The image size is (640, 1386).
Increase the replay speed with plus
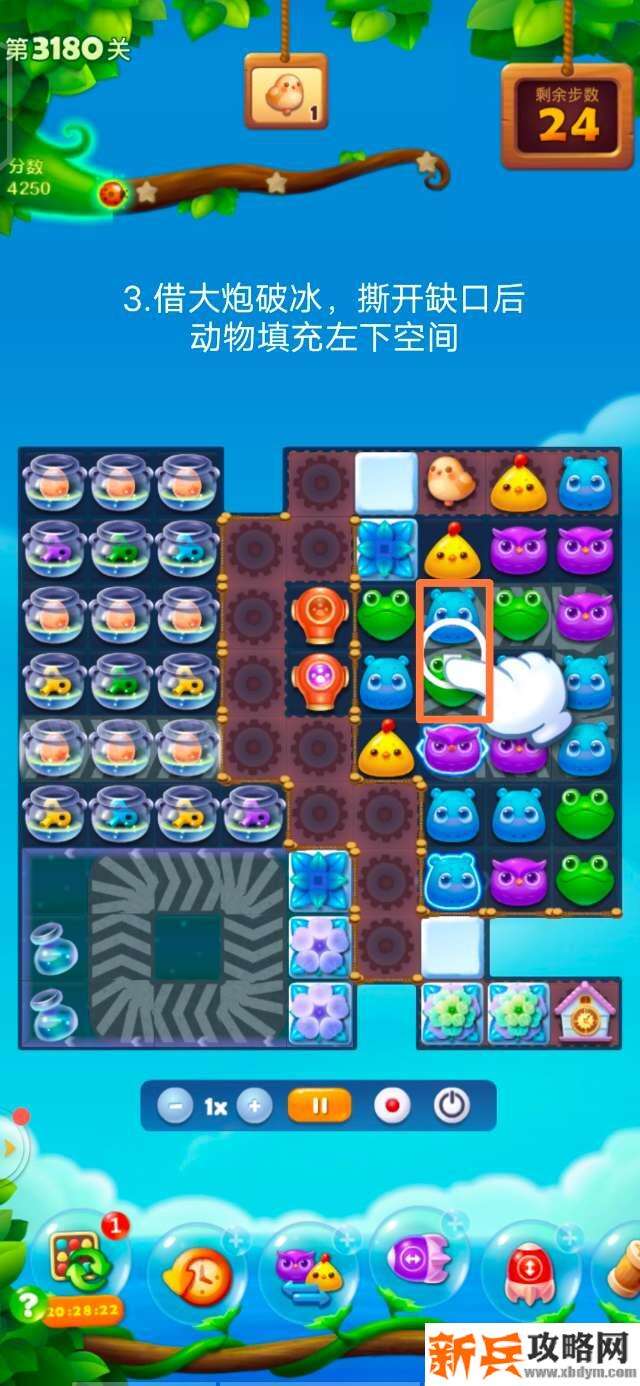click(255, 1106)
